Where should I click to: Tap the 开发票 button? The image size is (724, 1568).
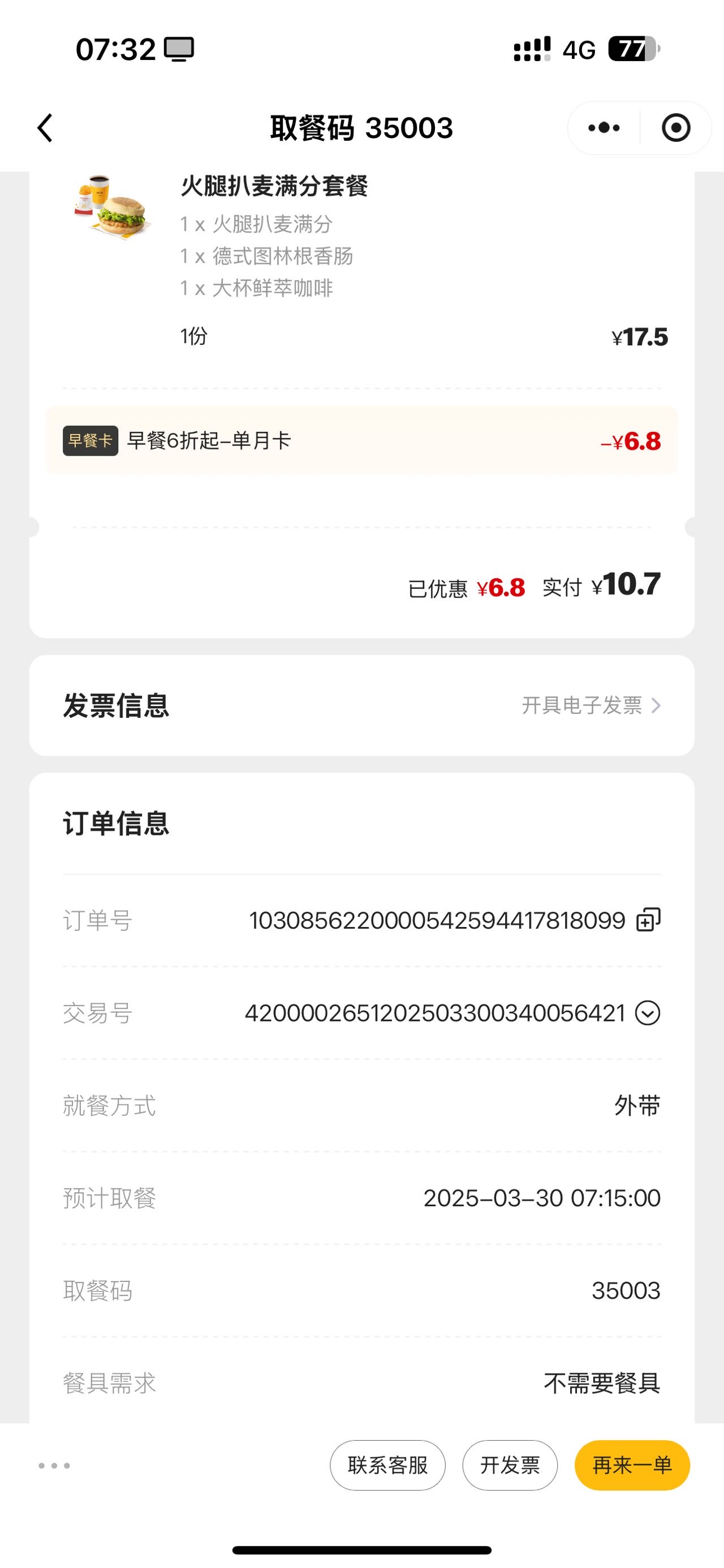click(x=510, y=1465)
